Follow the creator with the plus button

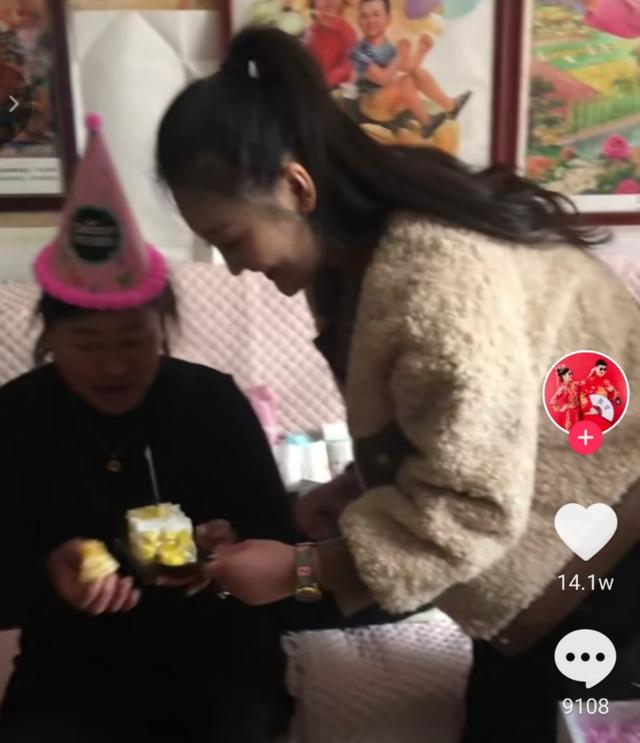[585, 438]
